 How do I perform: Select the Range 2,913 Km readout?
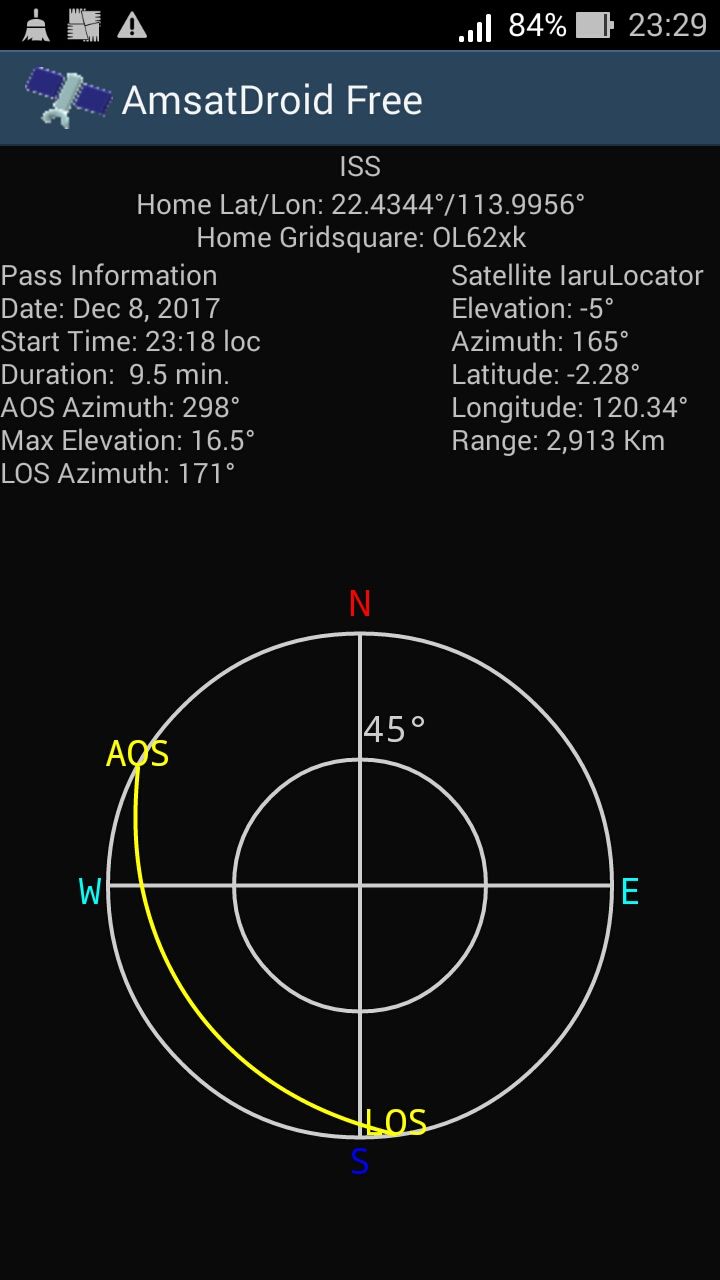click(557, 440)
